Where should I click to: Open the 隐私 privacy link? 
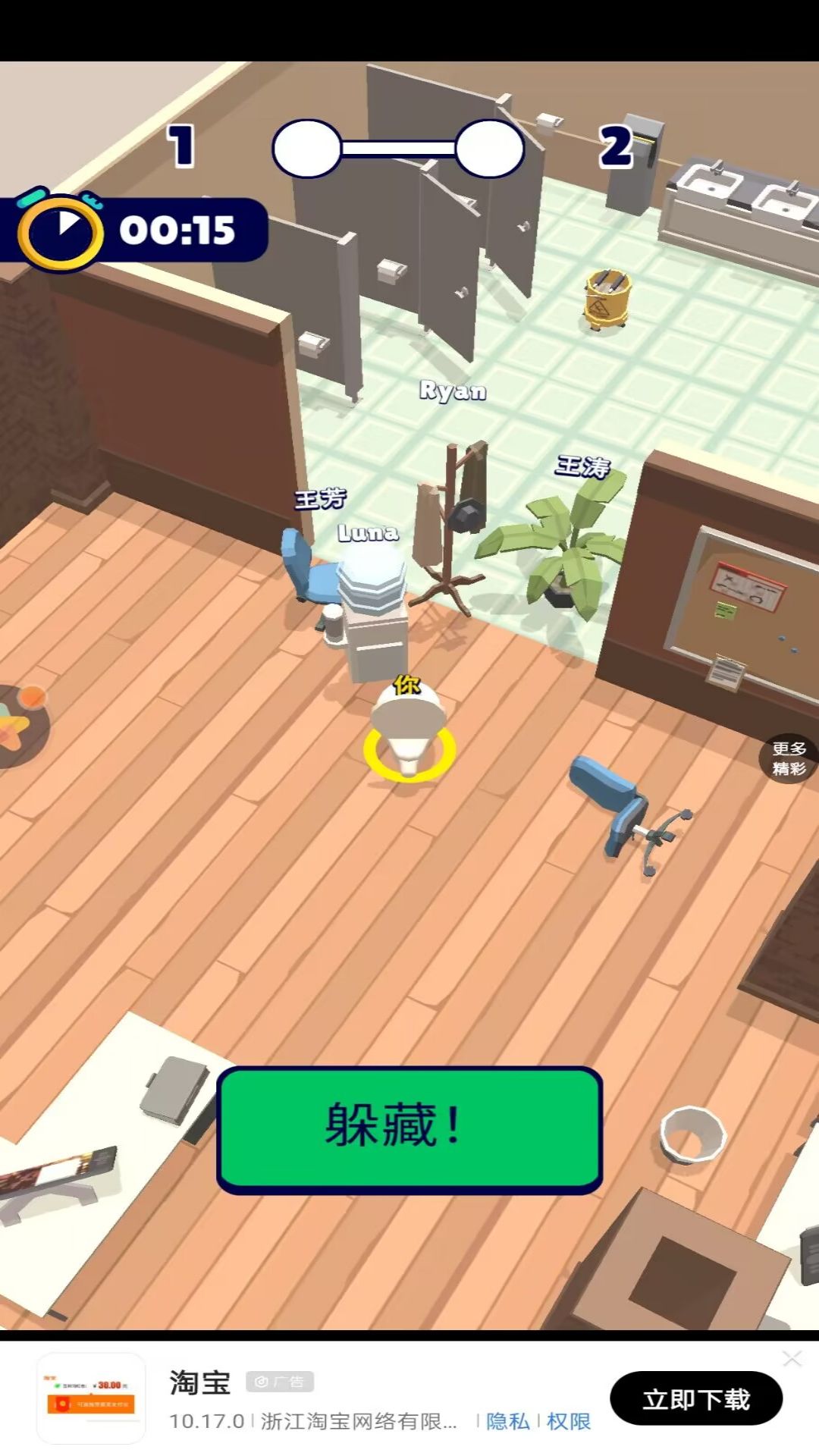507,1421
